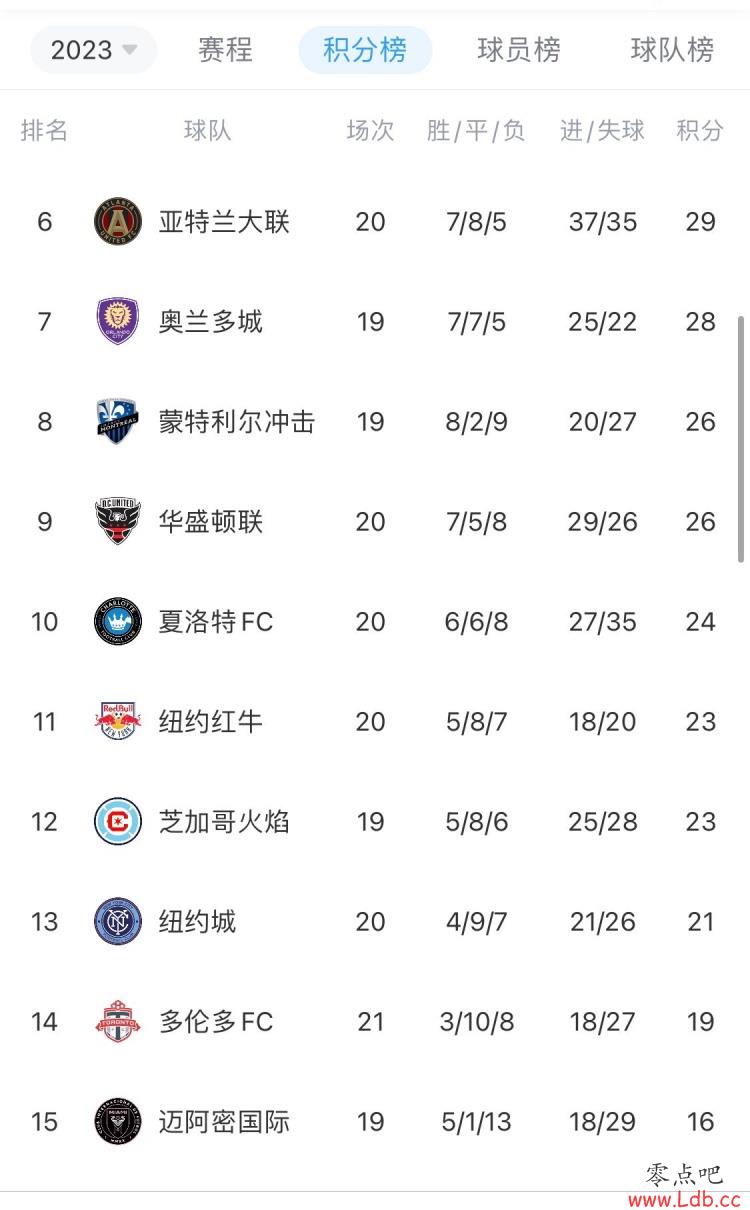Open the 纽约红牛 team row
This screenshot has width=750, height=1210.
(375, 721)
